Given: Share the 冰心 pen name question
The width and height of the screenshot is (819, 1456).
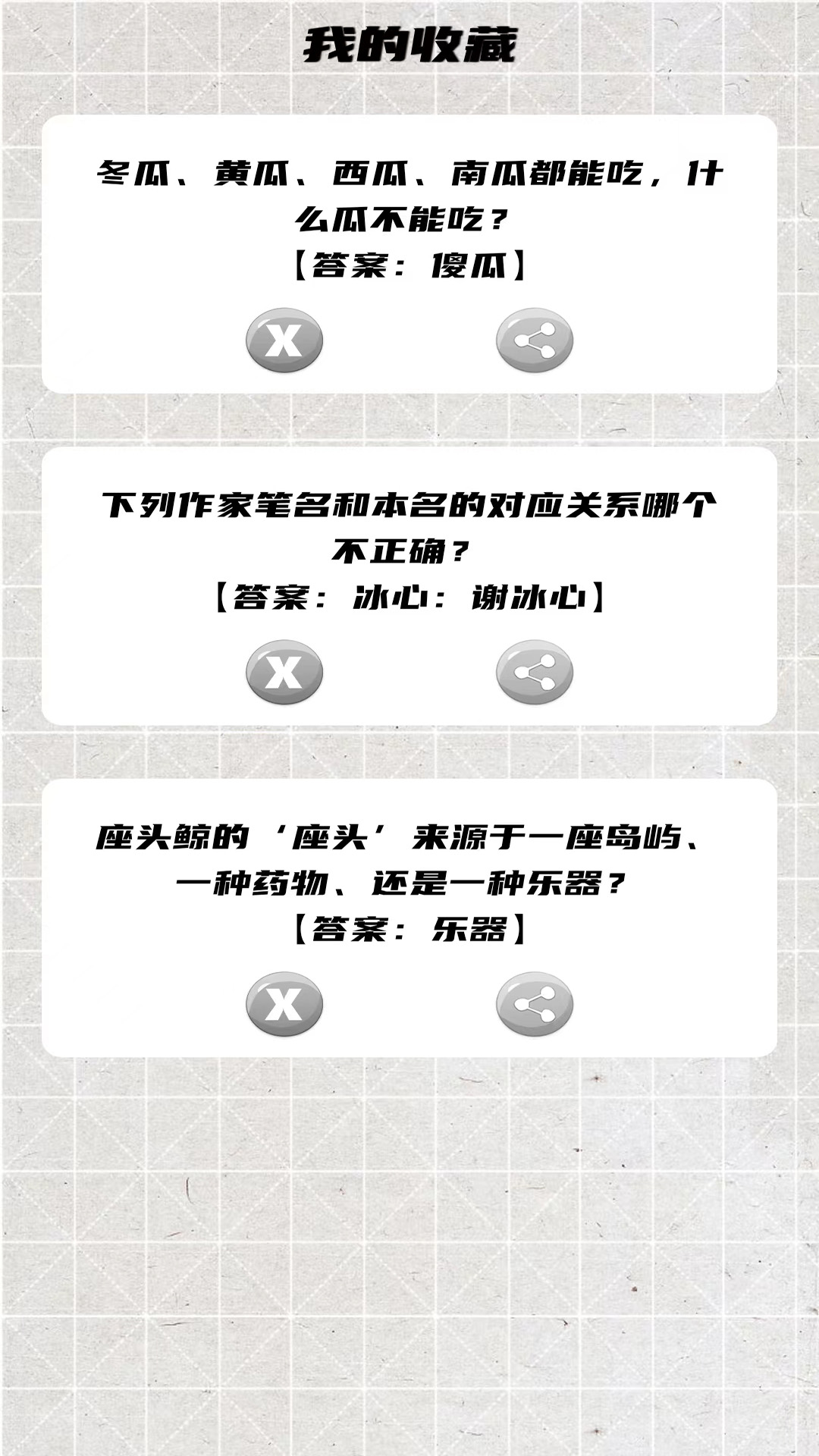Looking at the screenshot, I should 535,673.
